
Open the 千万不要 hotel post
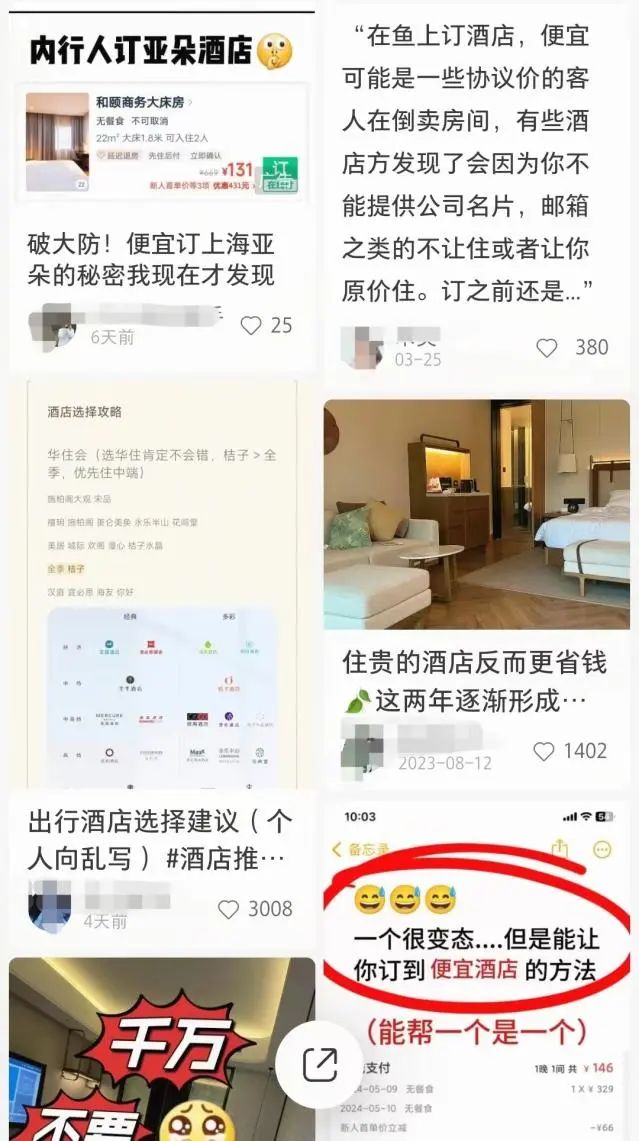click(x=162, y=1049)
